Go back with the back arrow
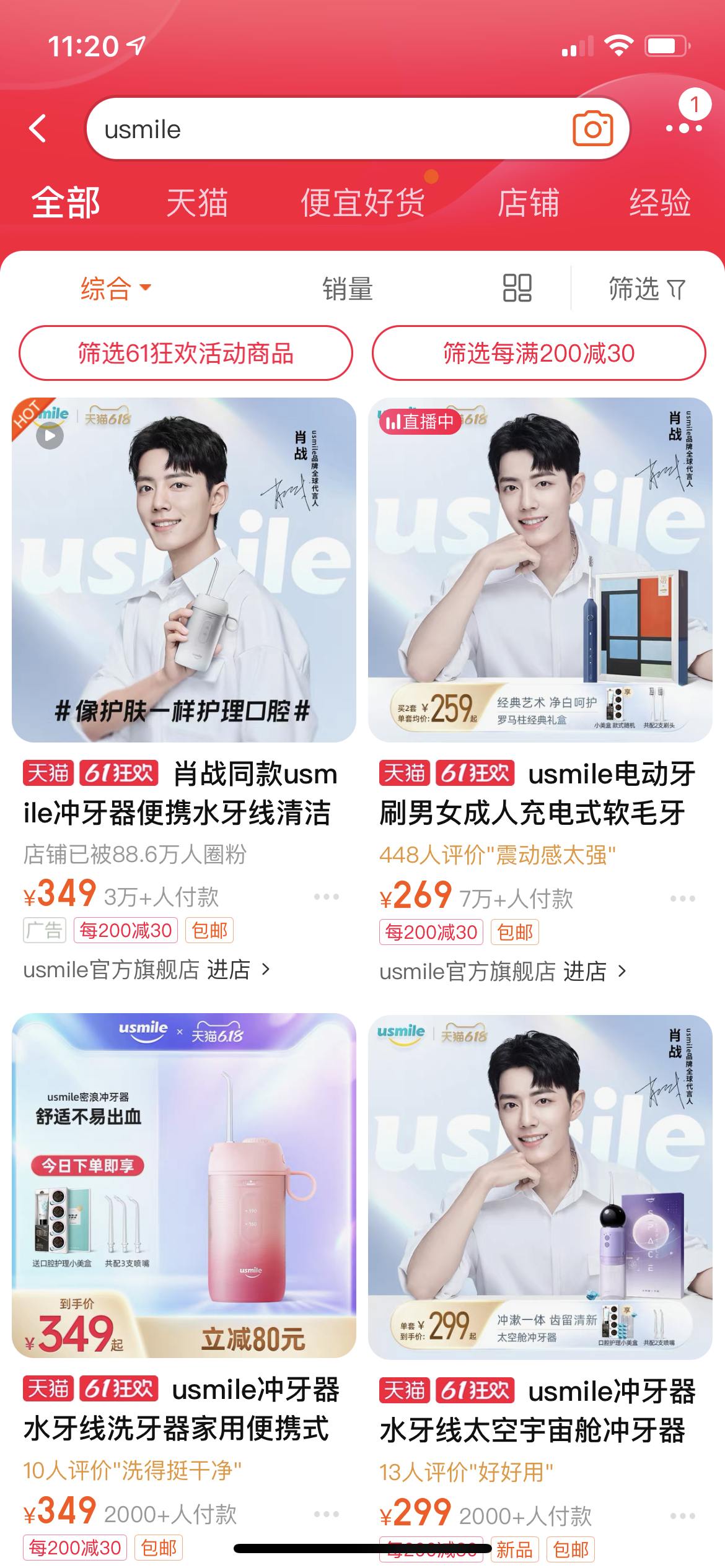The width and height of the screenshot is (725, 1568). [38, 129]
